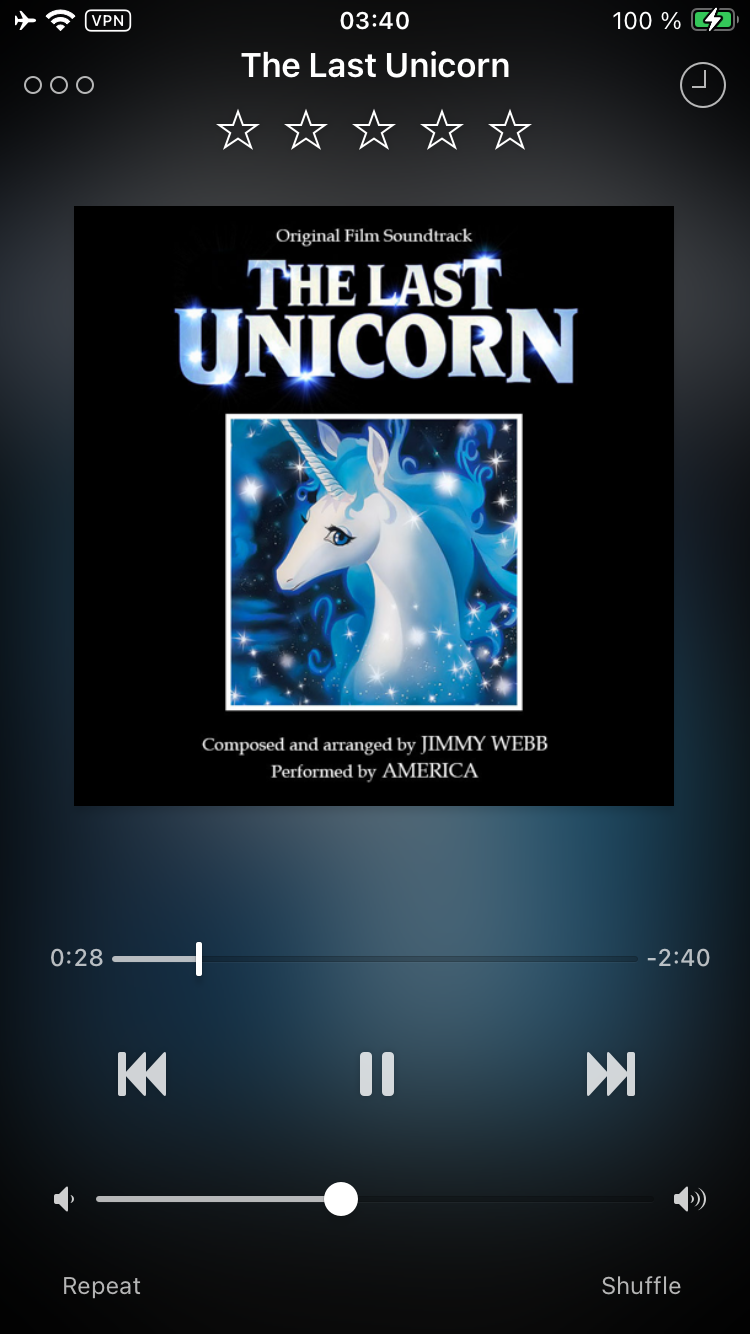Screen dimensions: 750x1334
Task: Rate the song two stars
Action: pos(306,131)
